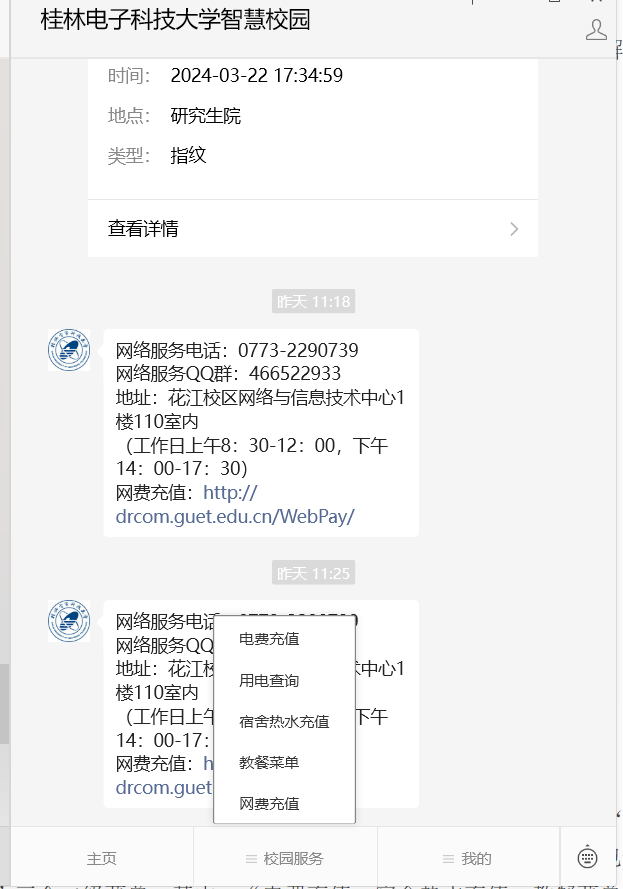
Task: Open 查看详情 for the fingerprint record
Action: [312, 229]
